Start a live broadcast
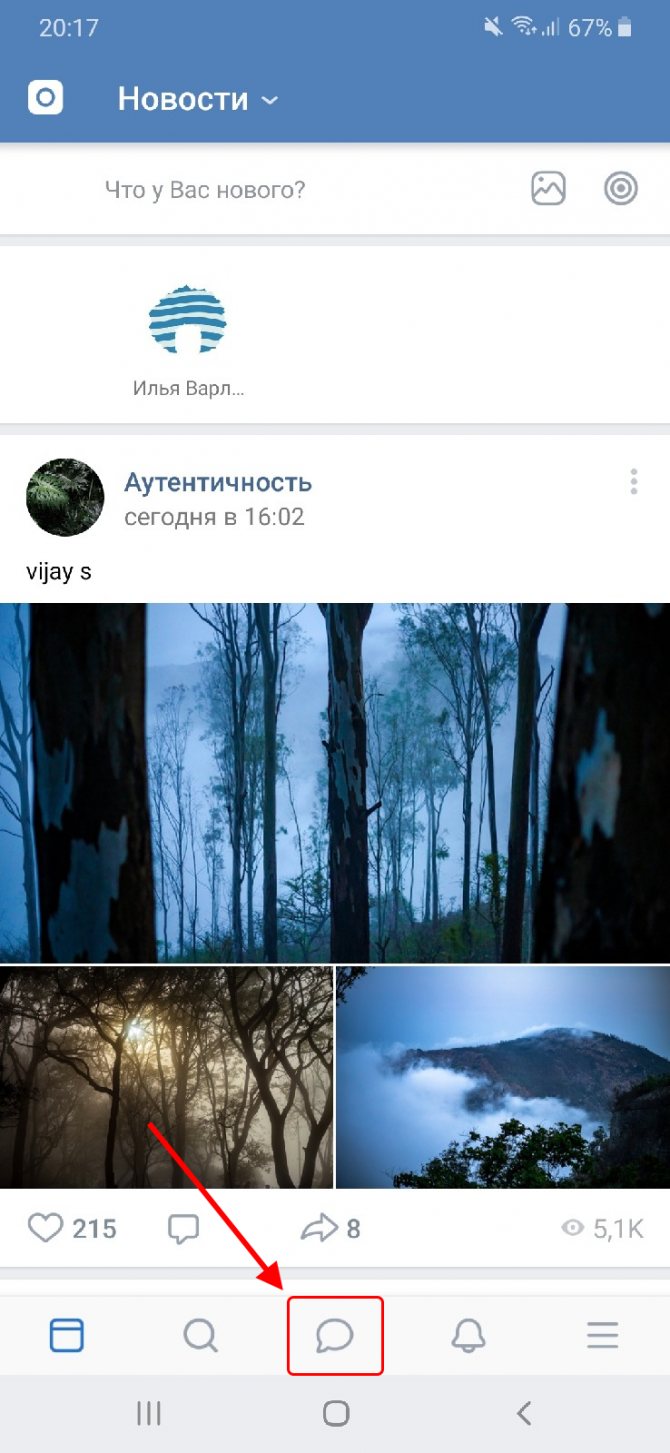670x1453 pixels. 621,188
